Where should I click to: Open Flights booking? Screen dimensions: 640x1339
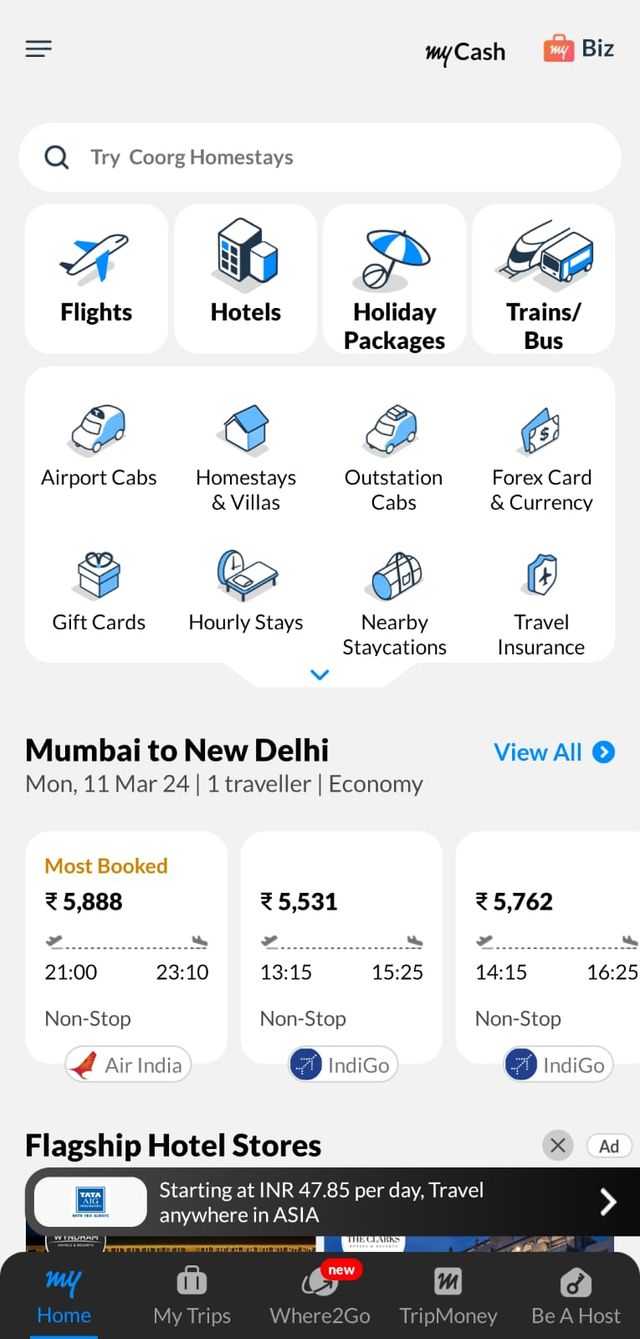[x=96, y=279]
